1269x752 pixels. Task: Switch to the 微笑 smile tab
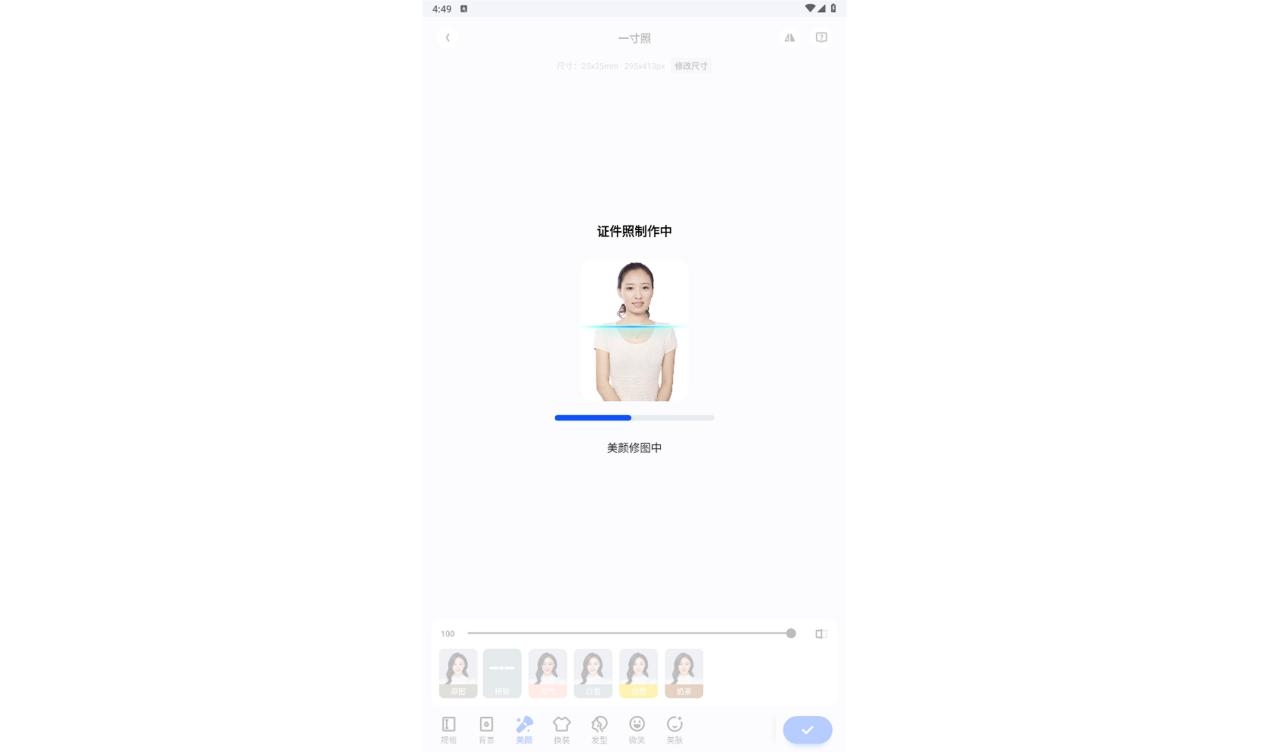tap(637, 729)
